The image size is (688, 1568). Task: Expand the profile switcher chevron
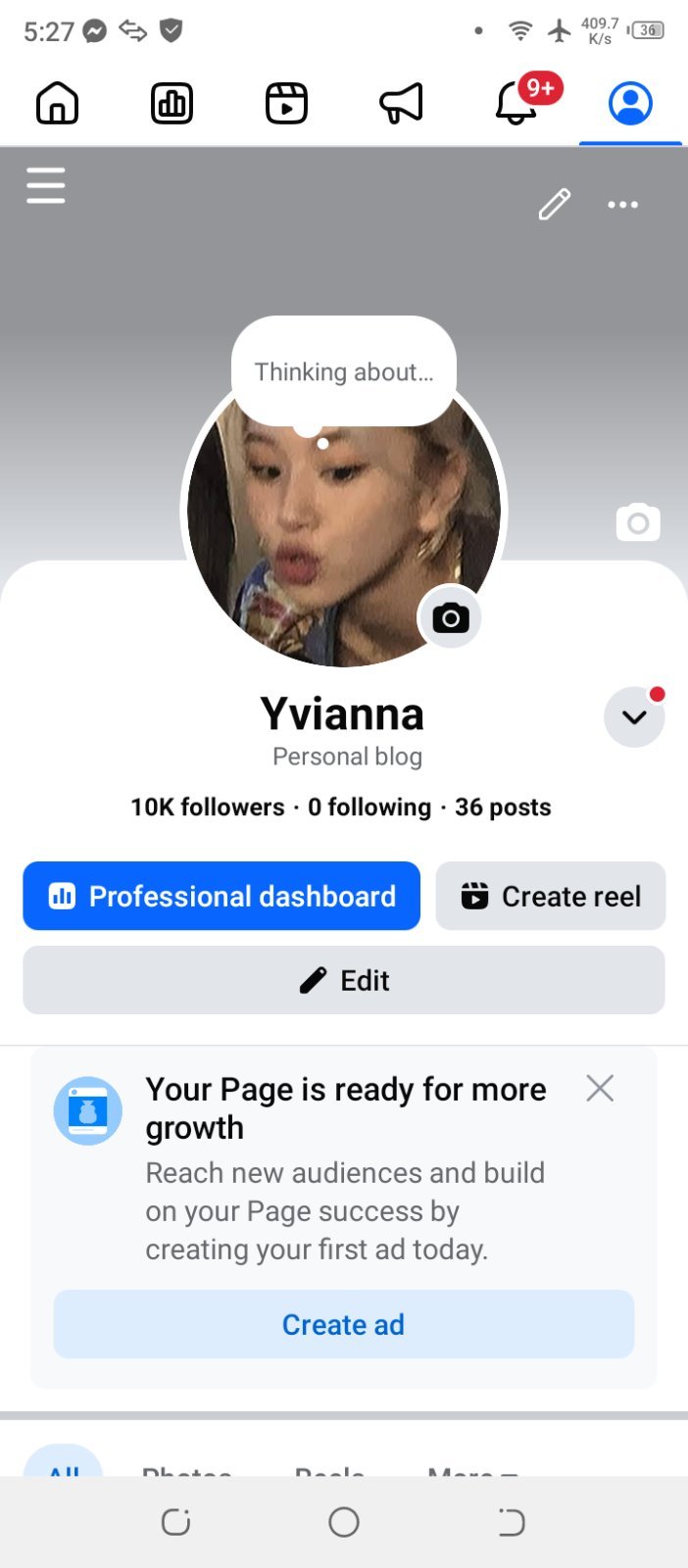coord(635,717)
